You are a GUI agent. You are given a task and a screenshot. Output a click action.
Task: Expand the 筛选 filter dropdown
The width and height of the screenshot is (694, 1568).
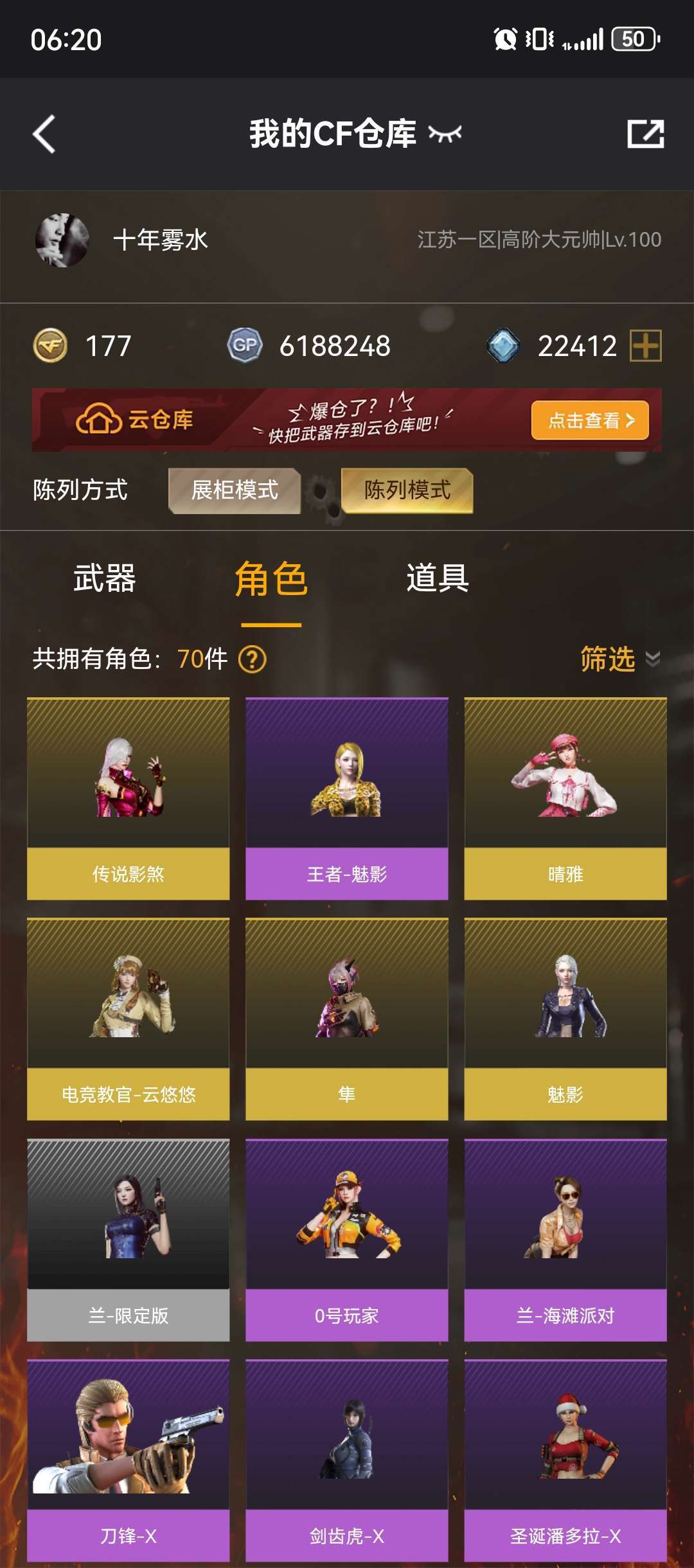(620, 659)
